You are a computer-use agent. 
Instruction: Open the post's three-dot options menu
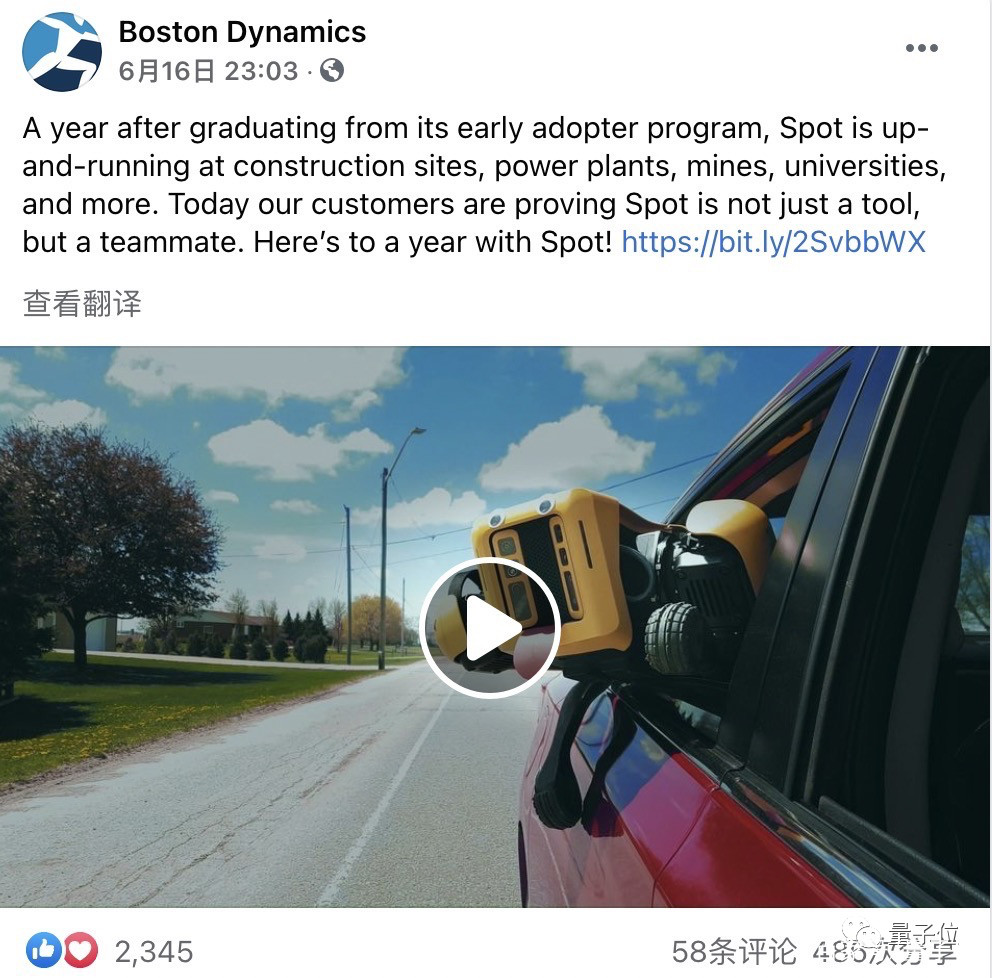pos(921,49)
